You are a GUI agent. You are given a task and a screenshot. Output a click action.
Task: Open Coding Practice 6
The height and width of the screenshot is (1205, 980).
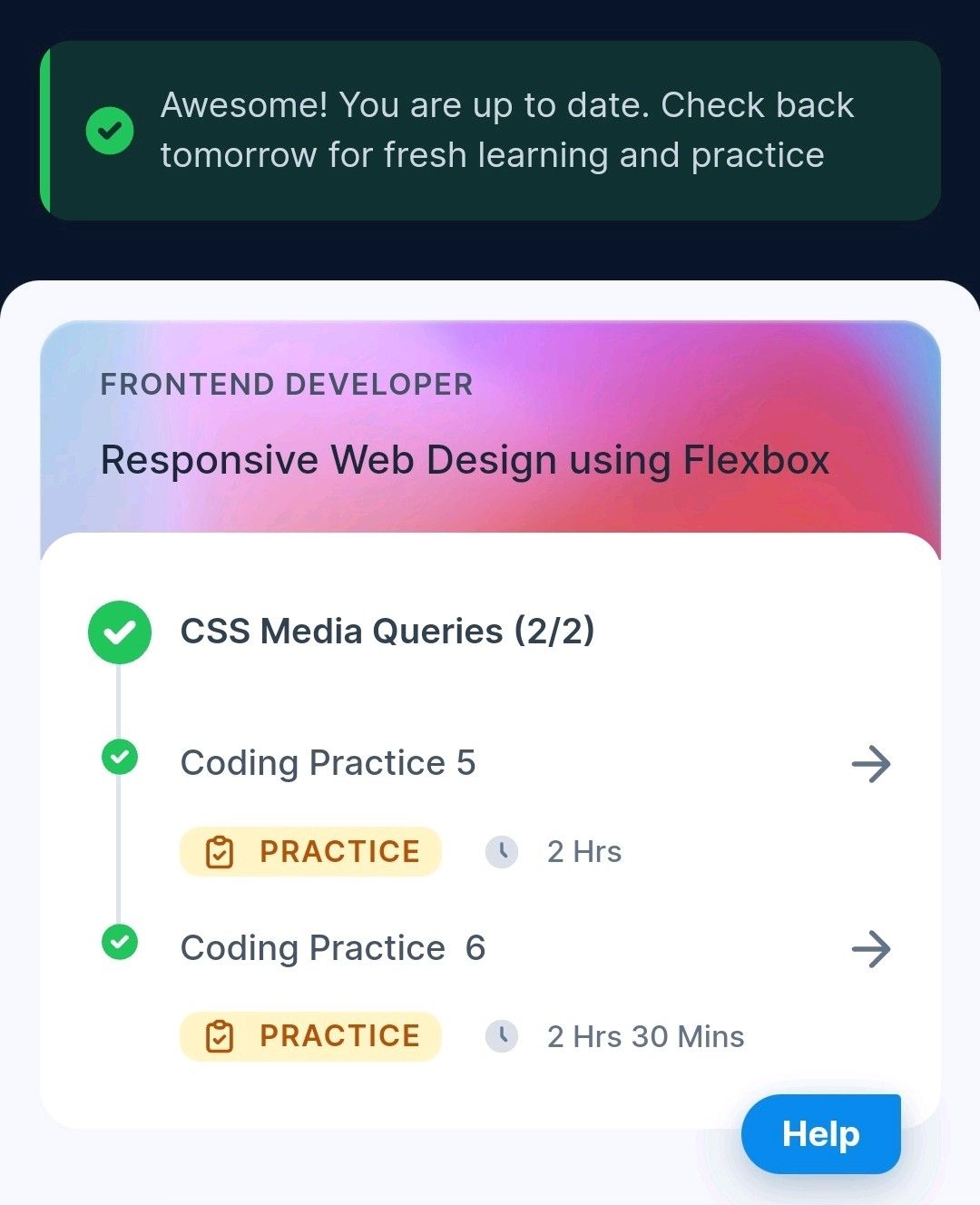click(332, 948)
